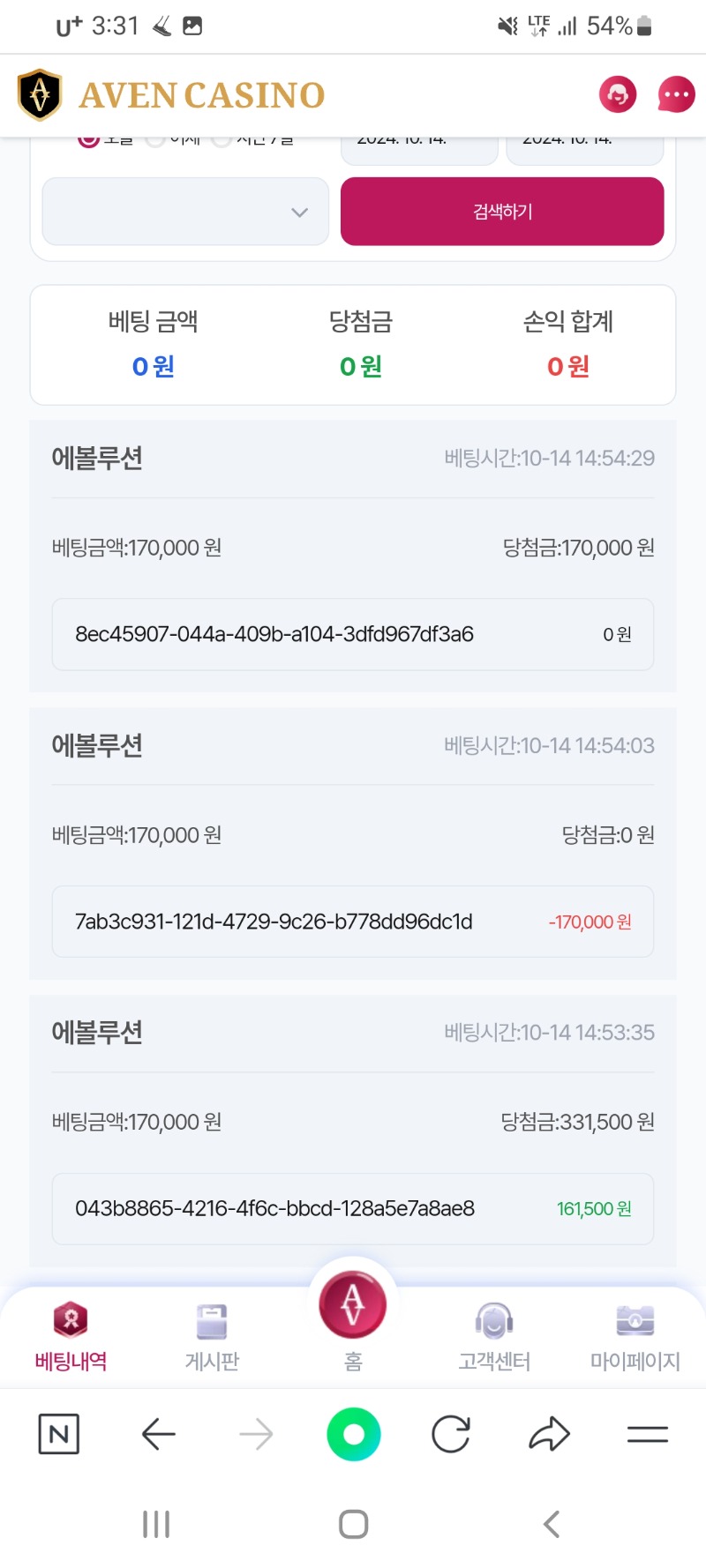
Task: Switch to the 게시판 tab
Action: pyautogui.click(x=212, y=1336)
